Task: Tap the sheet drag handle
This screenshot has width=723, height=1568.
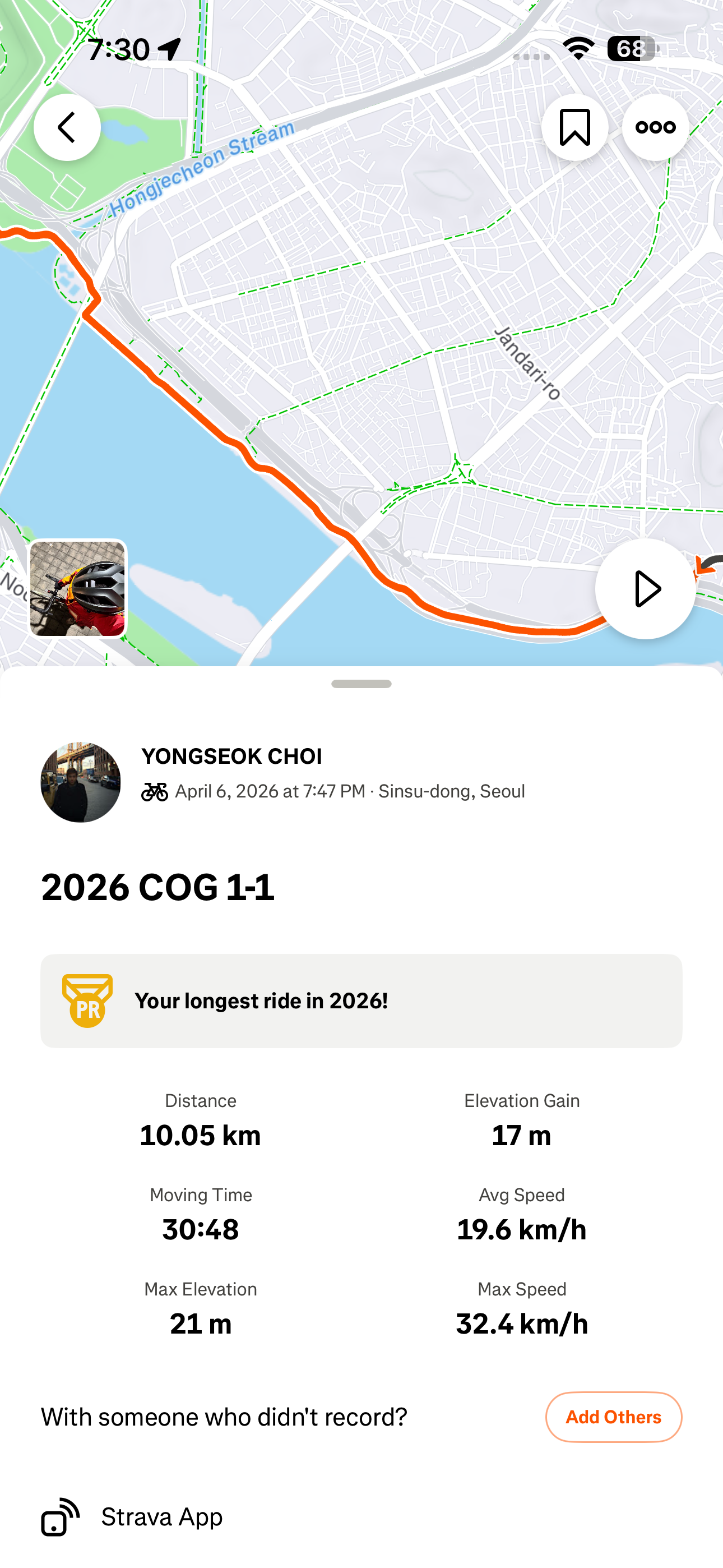Action: [x=361, y=684]
